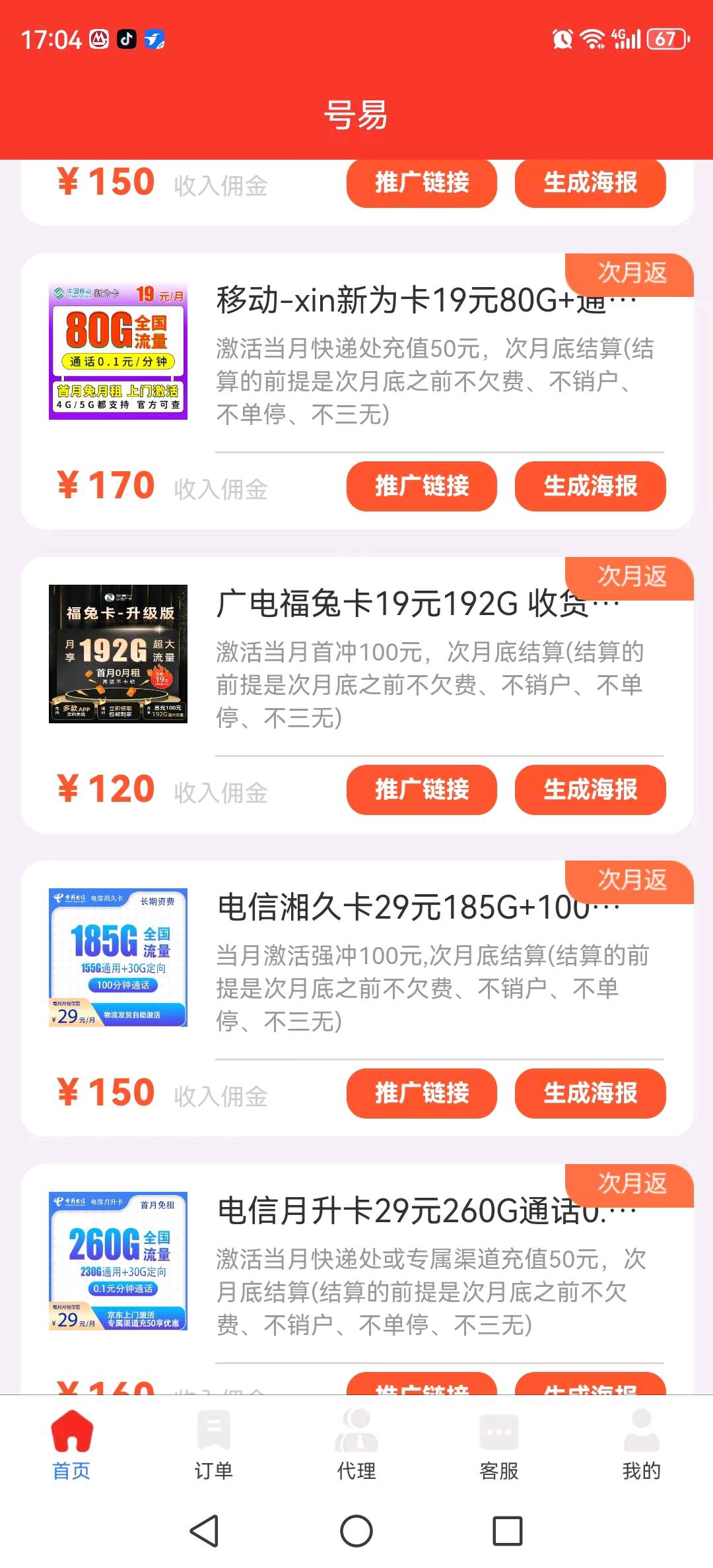The height and width of the screenshot is (1568, 713).
Task: Generate poster for 移动-xin新为卡 19元80G
Action: [x=590, y=486]
